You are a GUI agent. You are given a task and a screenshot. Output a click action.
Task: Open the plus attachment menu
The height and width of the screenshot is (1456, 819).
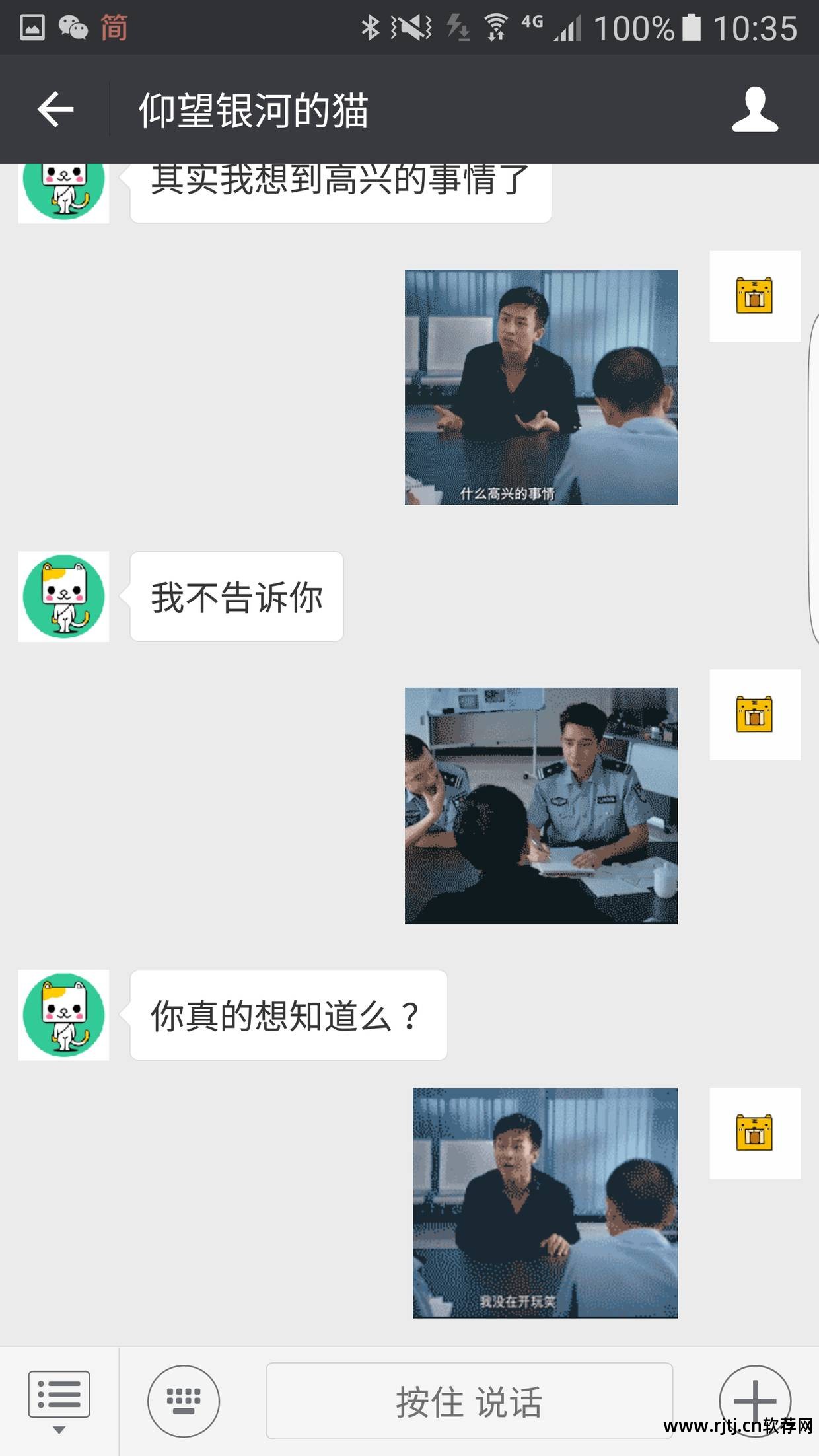(x=754, y=1399)
